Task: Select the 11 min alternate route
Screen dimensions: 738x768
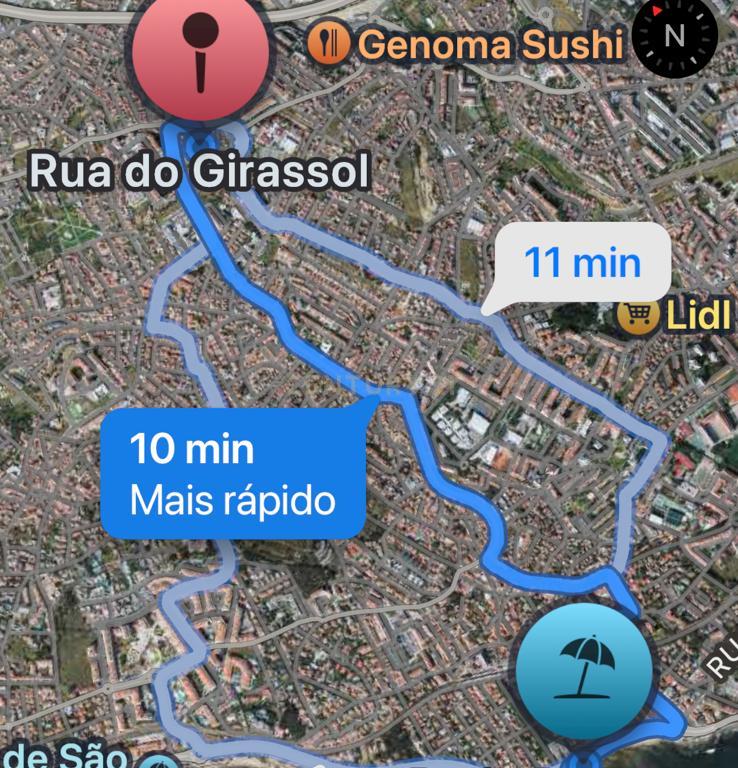Action: (582, 263)
